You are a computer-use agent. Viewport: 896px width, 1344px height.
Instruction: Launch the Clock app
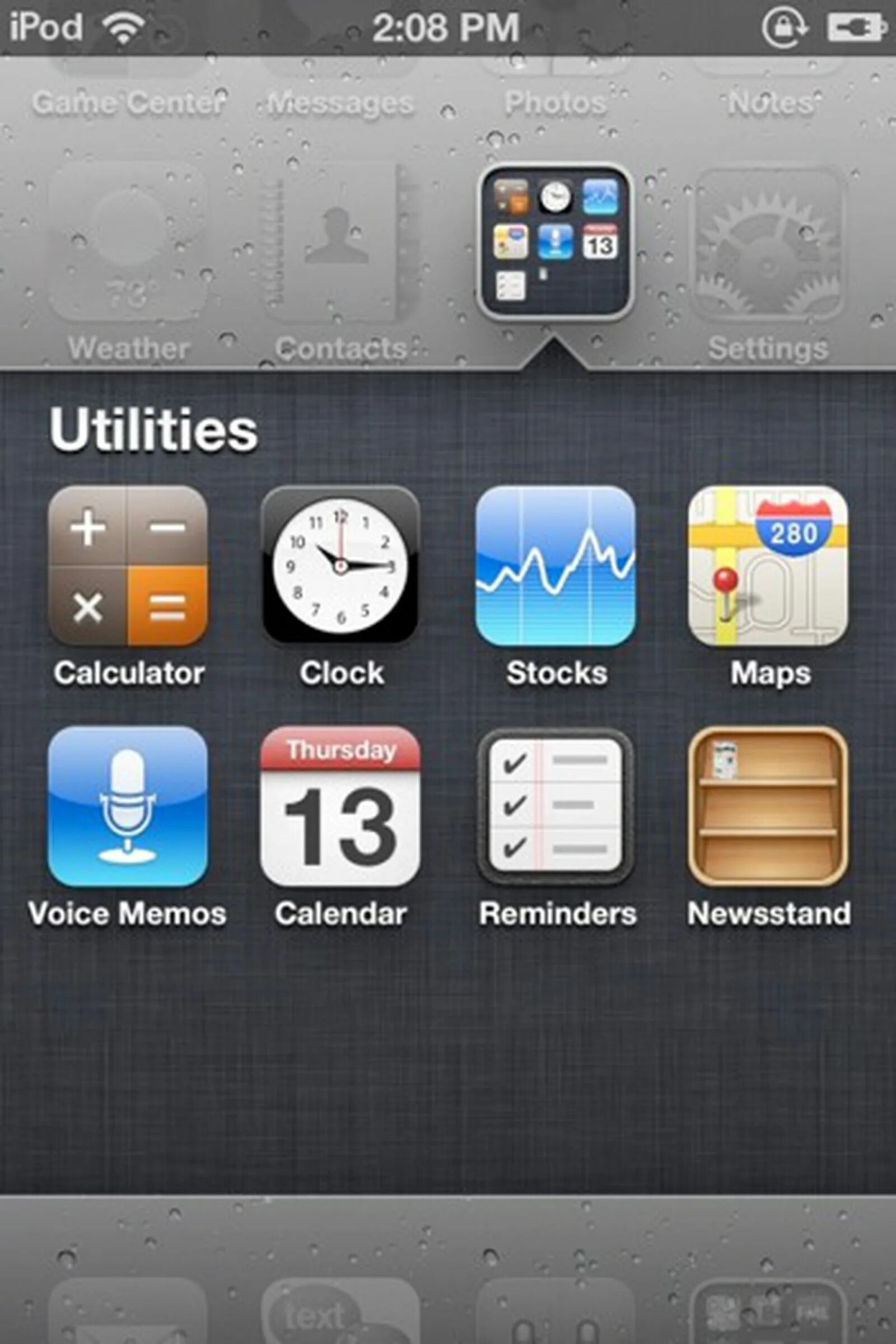(x=340, y=566)
